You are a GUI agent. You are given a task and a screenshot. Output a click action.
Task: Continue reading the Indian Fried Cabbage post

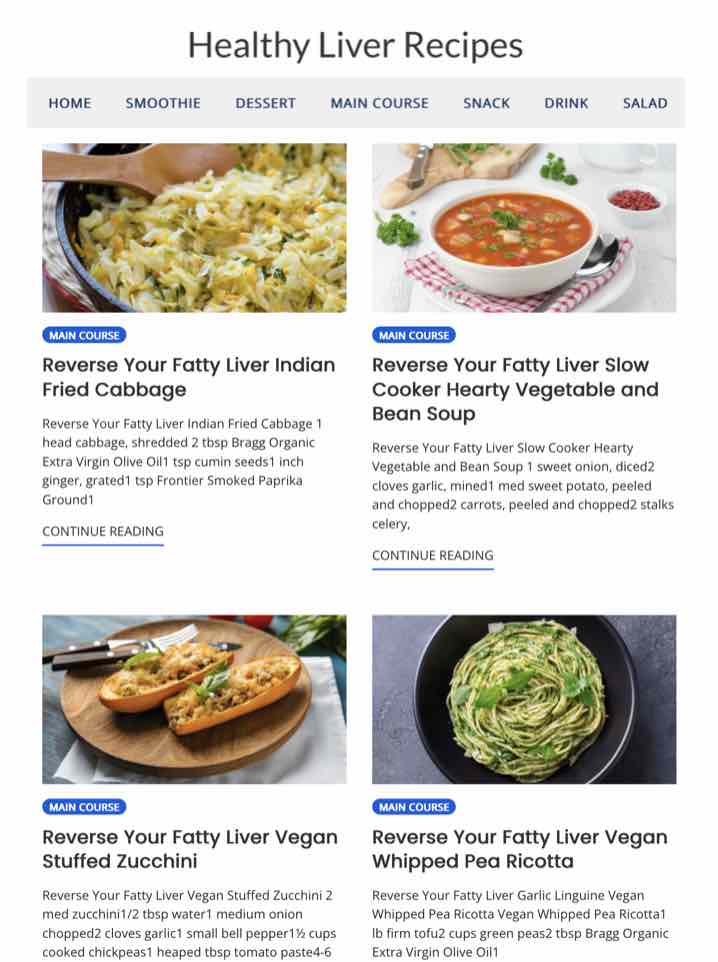[103, 532]
